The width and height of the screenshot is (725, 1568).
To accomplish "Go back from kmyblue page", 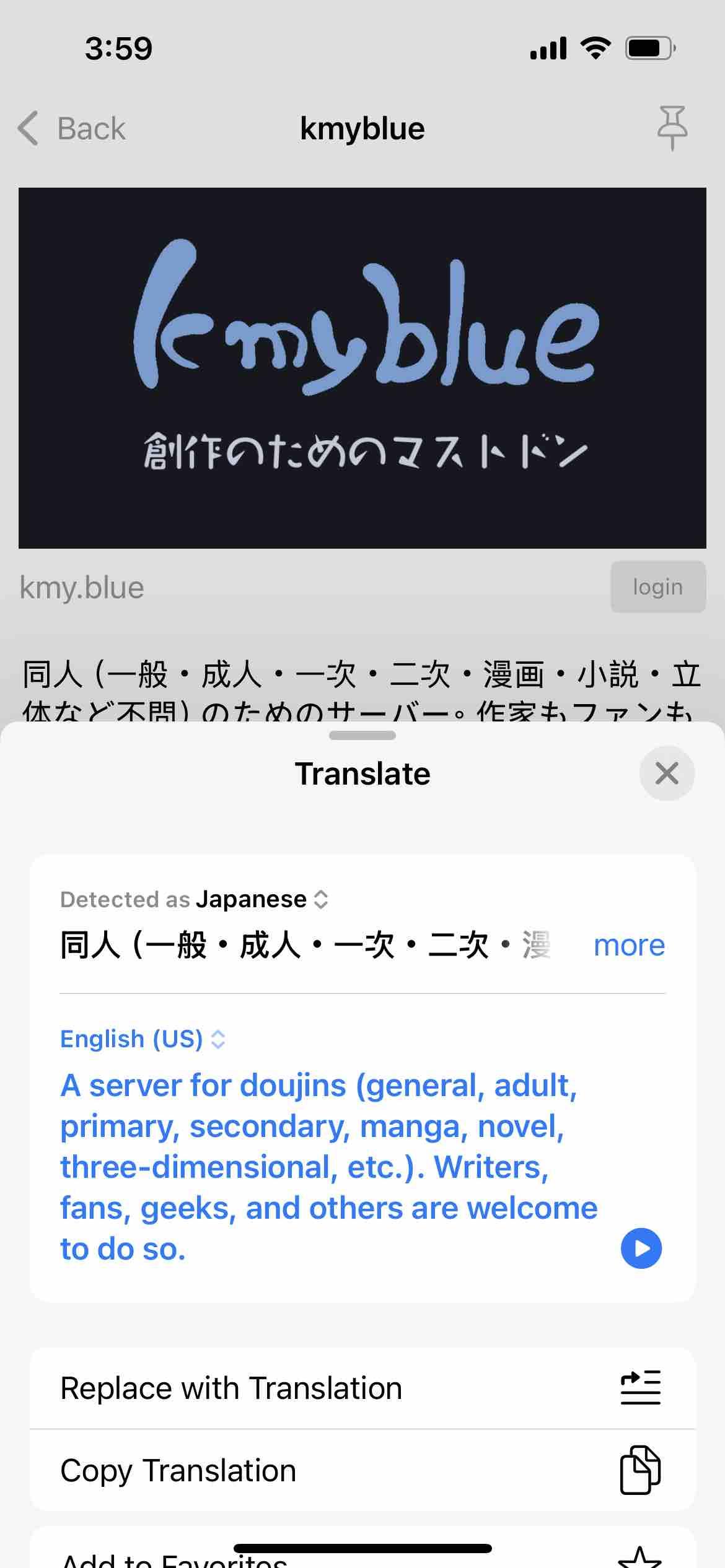I will point(72,129).
